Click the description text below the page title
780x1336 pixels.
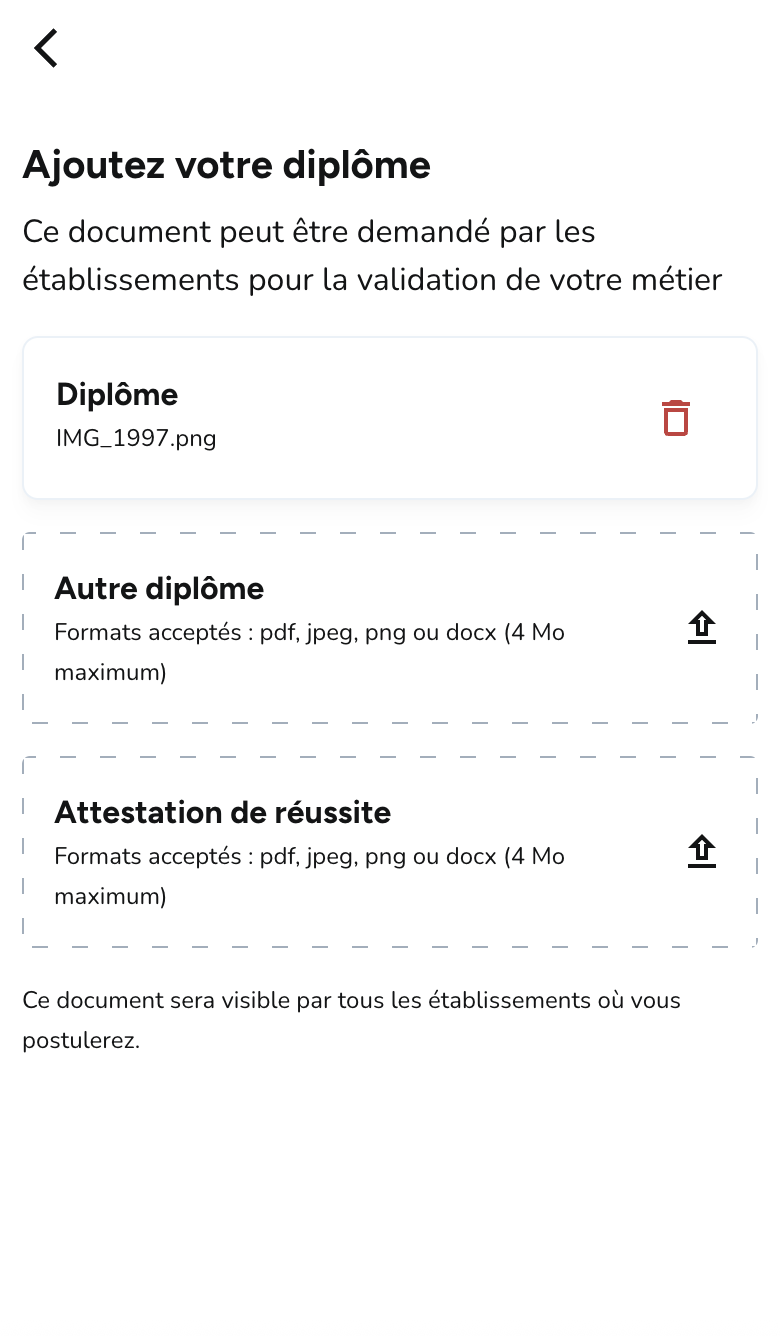click(x=309, y=255)
